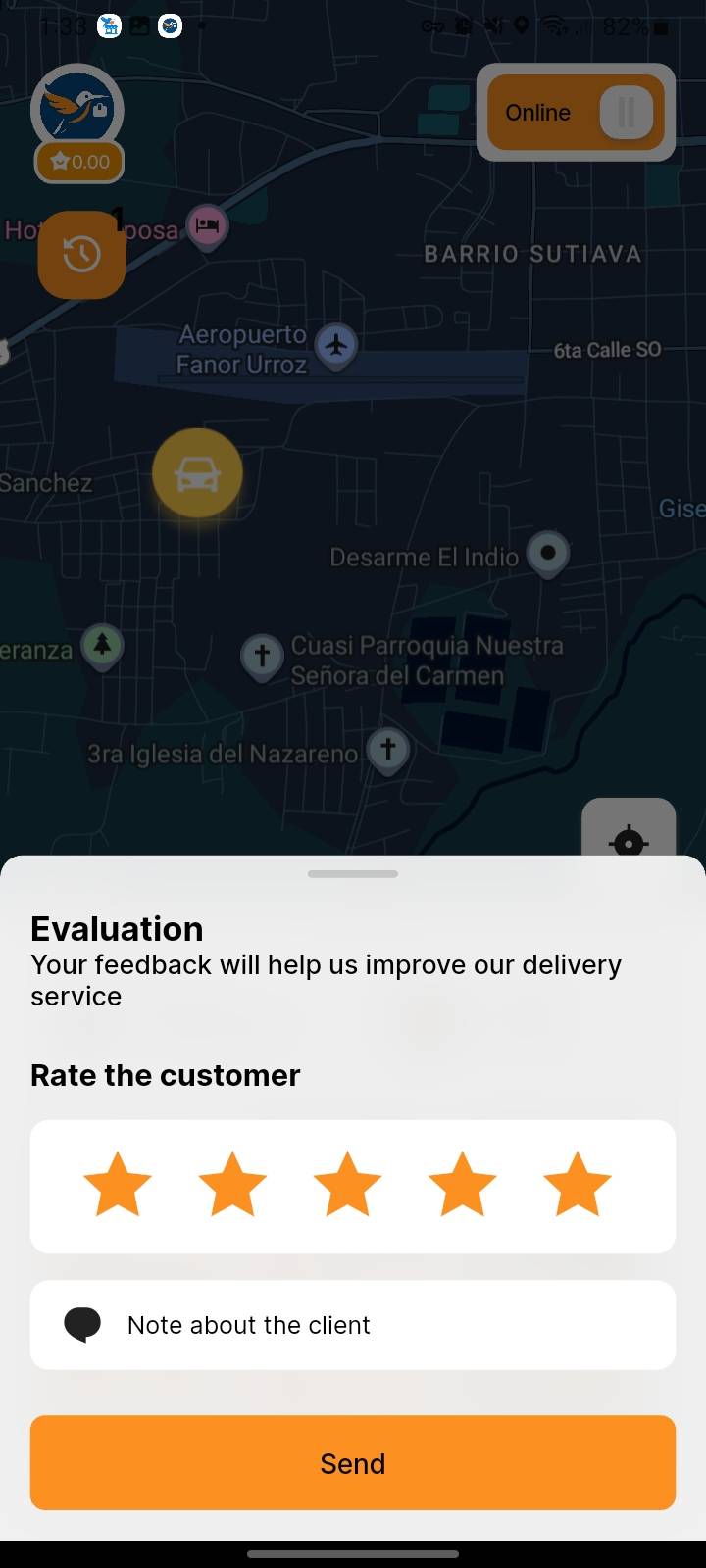Viewport: 706px width, 1568px height.
Task: Open the ride history button
Action: (81, 255)
